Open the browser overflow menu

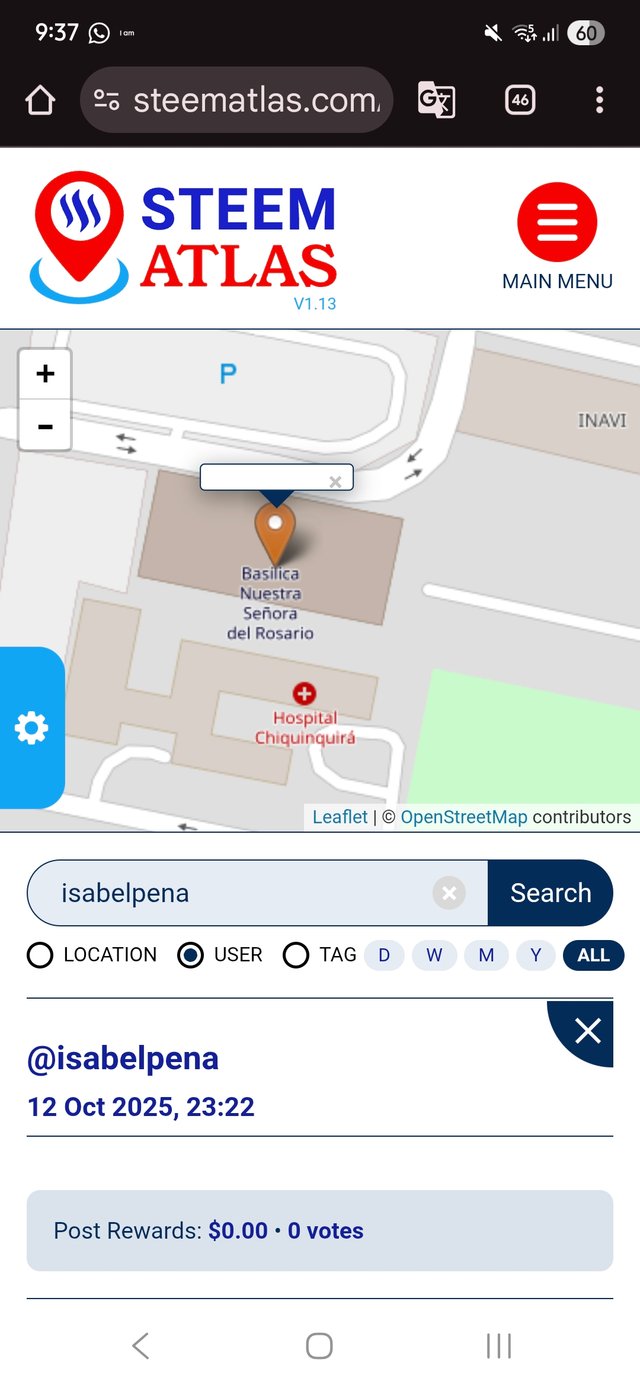click(x=599, y=100)
